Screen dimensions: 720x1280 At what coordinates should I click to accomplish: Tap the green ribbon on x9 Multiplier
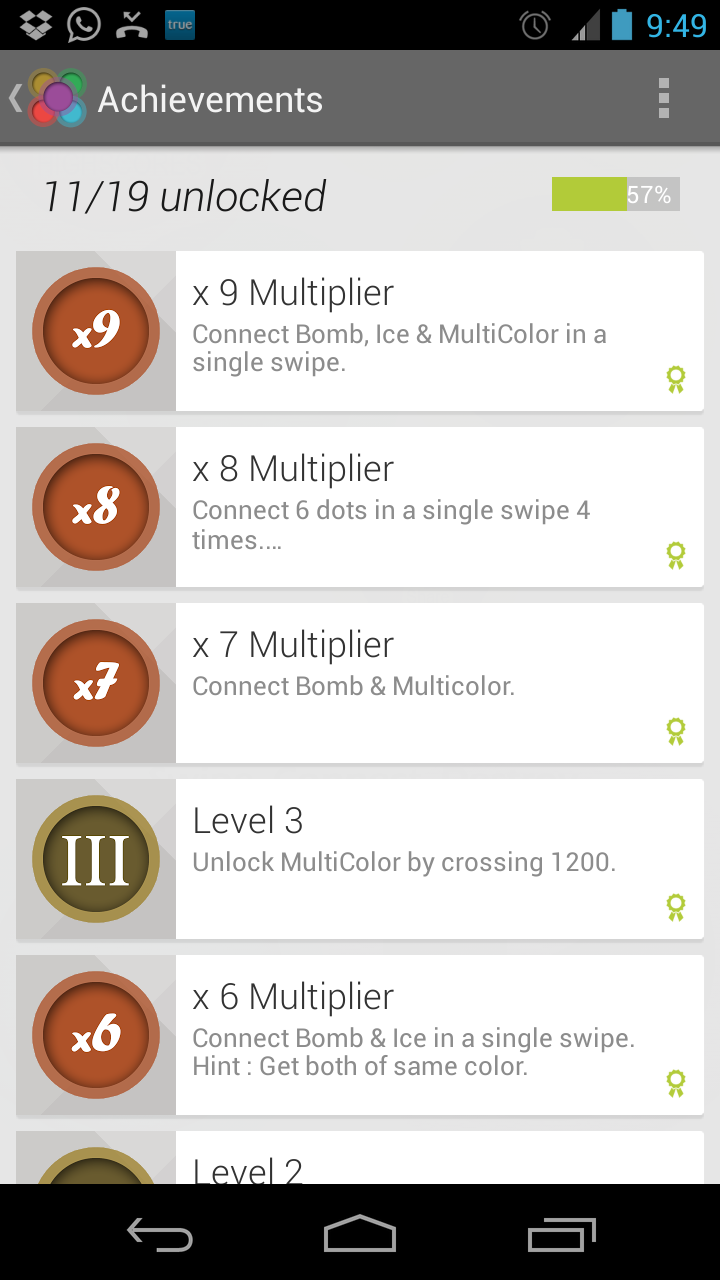[x=676, y=380]
